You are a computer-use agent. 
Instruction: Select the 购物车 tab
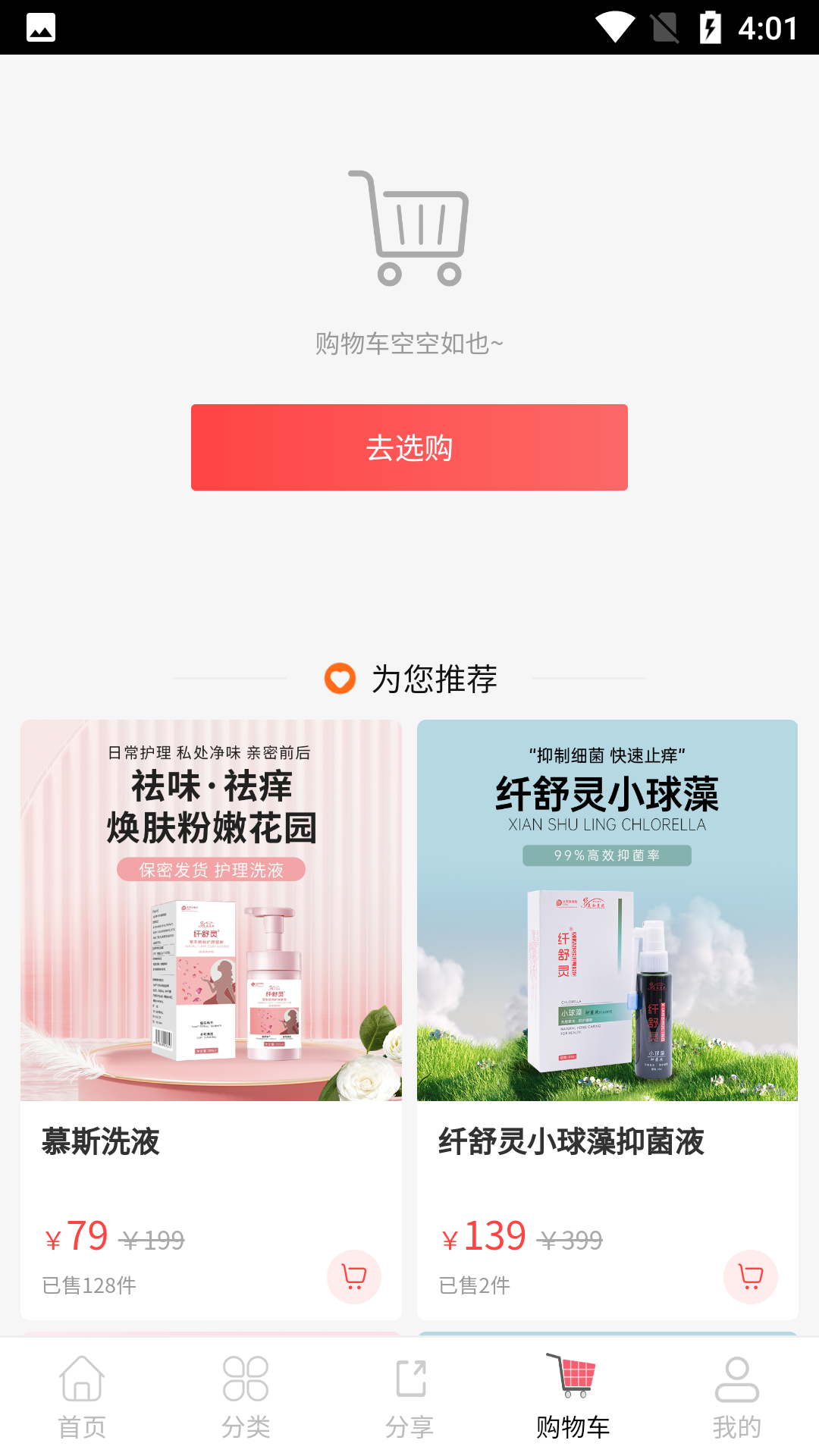(x=573, y=1397)
